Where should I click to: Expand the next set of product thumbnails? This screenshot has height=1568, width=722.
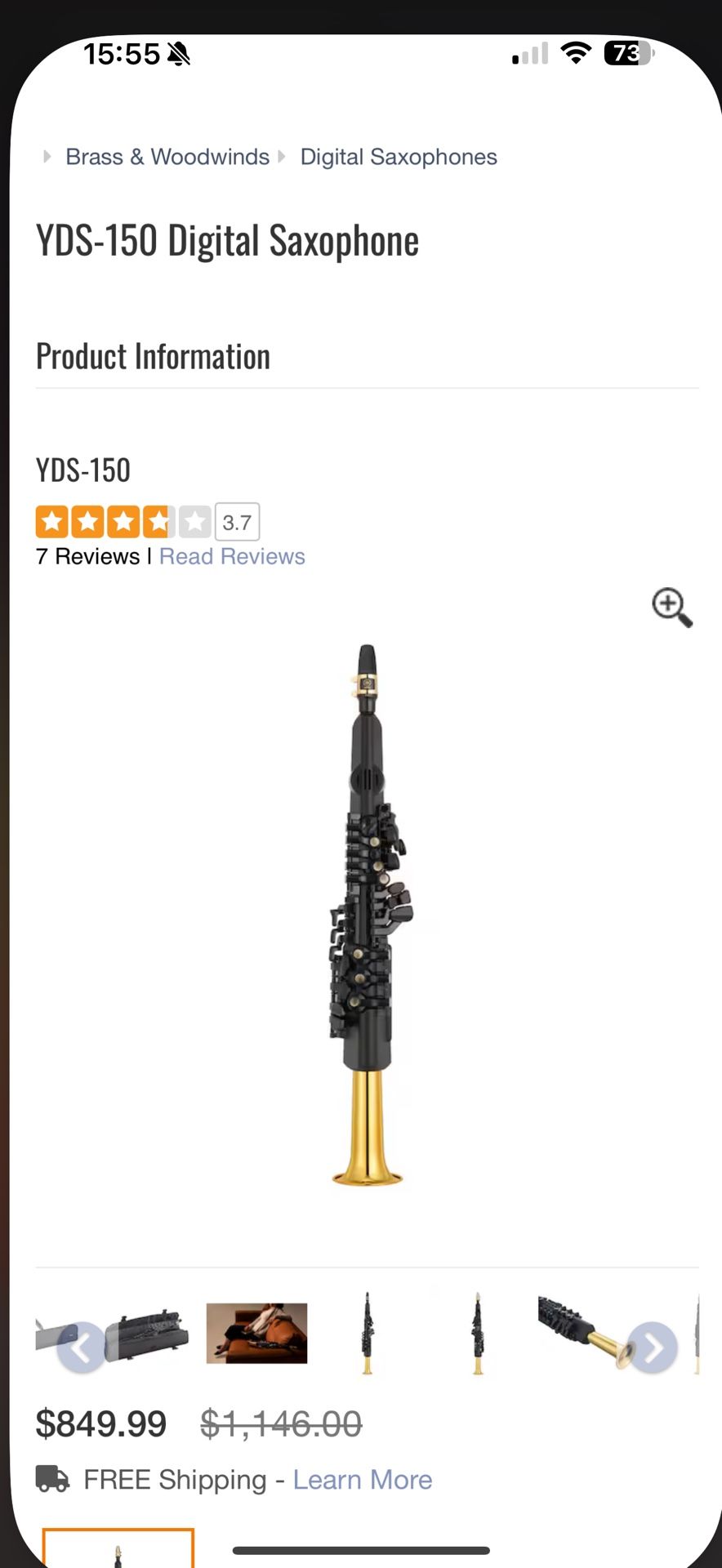click(653, 1347)
